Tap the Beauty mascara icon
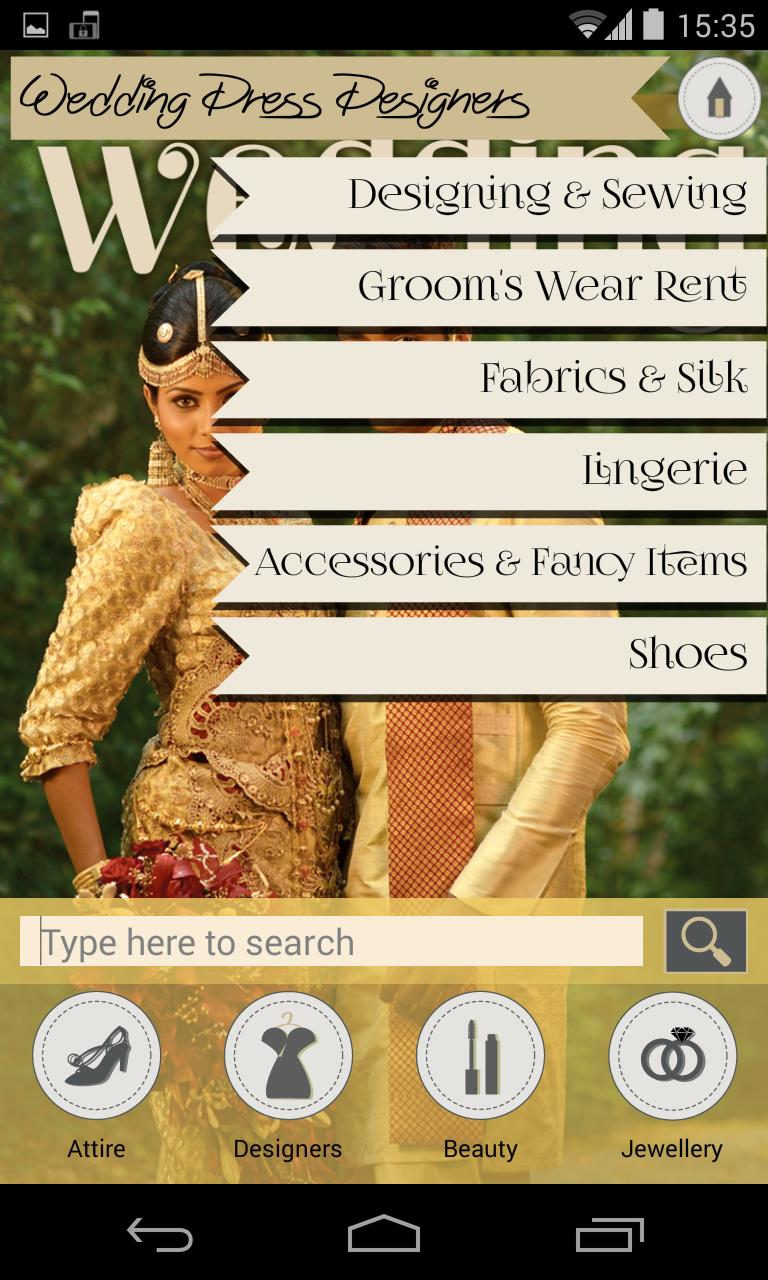The width and height of the screenshot is (768, 1280). (480, 1055)
